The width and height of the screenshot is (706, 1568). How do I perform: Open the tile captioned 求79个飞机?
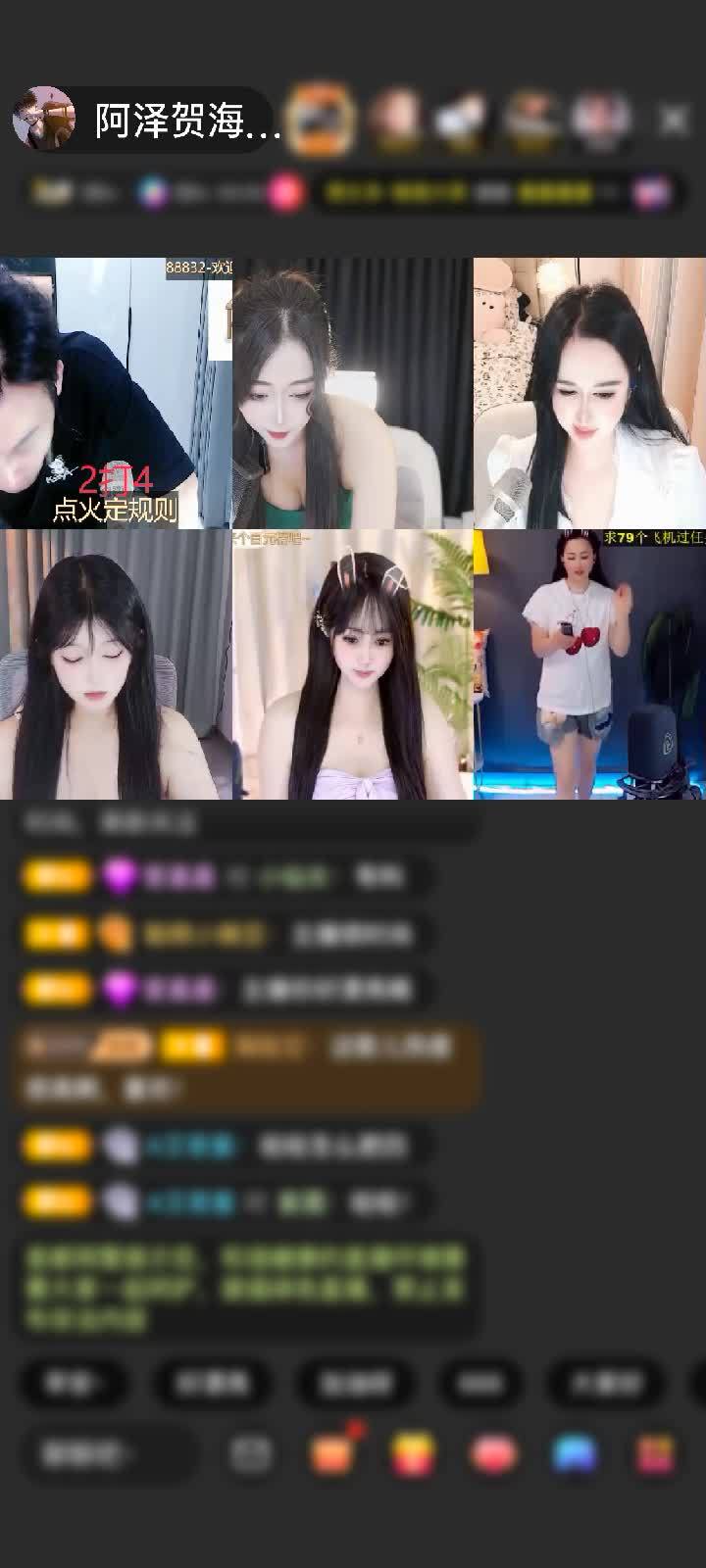coord(589,664)
